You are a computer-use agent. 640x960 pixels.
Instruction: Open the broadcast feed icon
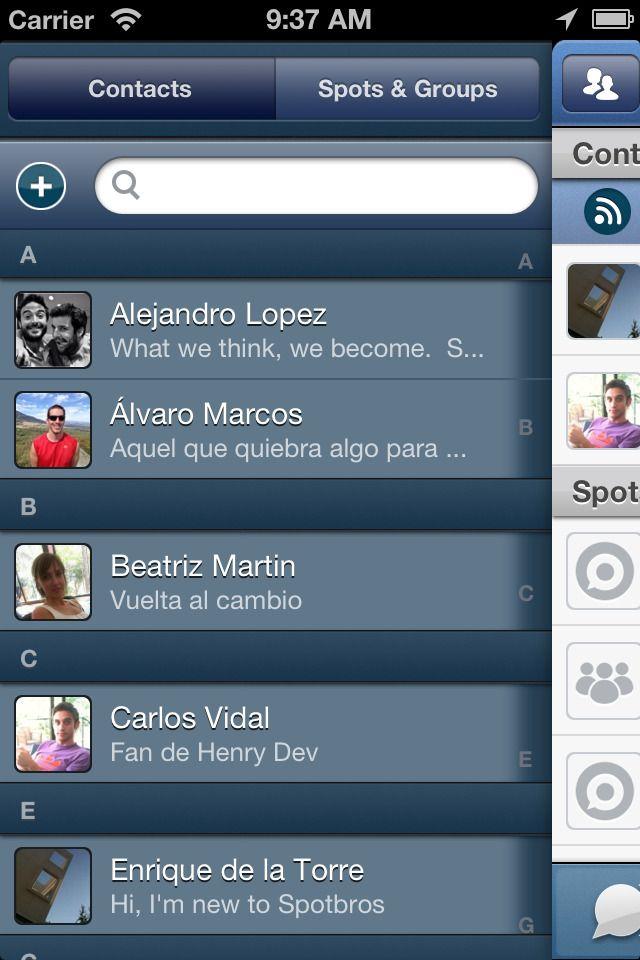tap(606, 211)
